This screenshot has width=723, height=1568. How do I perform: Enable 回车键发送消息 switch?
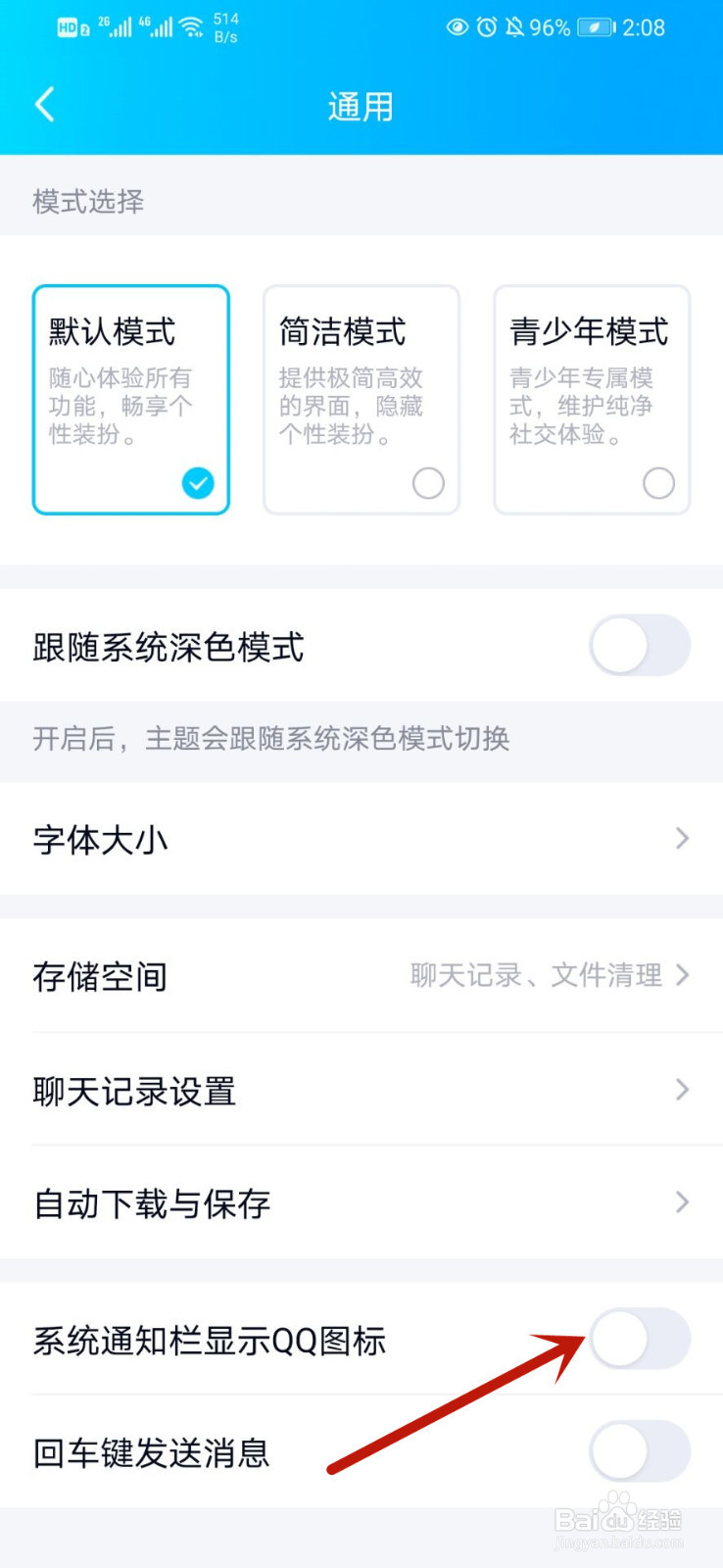[x=639, y=1452]
